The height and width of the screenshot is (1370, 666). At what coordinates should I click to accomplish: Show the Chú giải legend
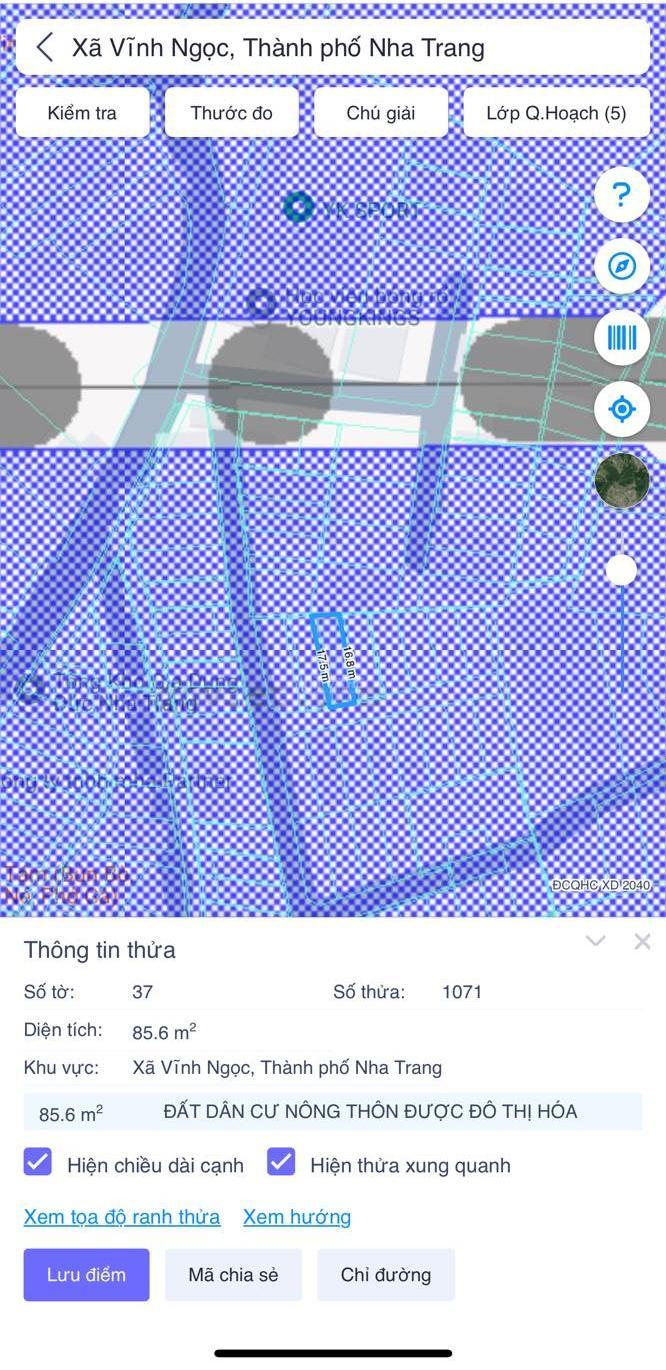[x=381, y=113]
